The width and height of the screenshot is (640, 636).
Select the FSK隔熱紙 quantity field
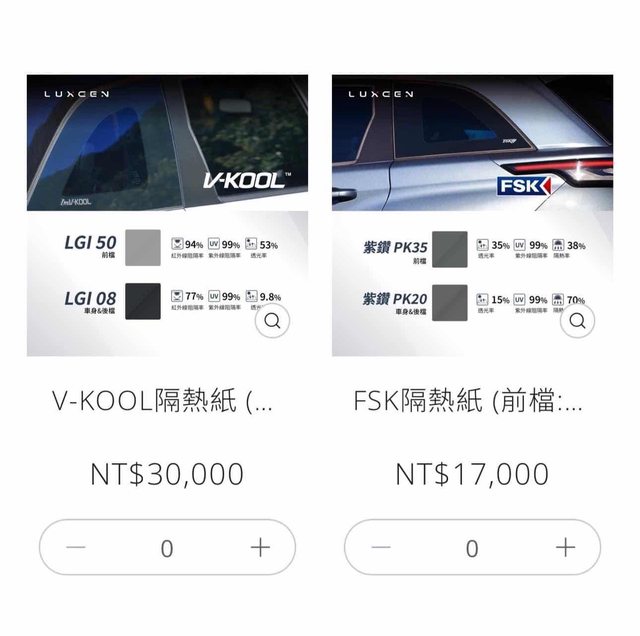472,548
